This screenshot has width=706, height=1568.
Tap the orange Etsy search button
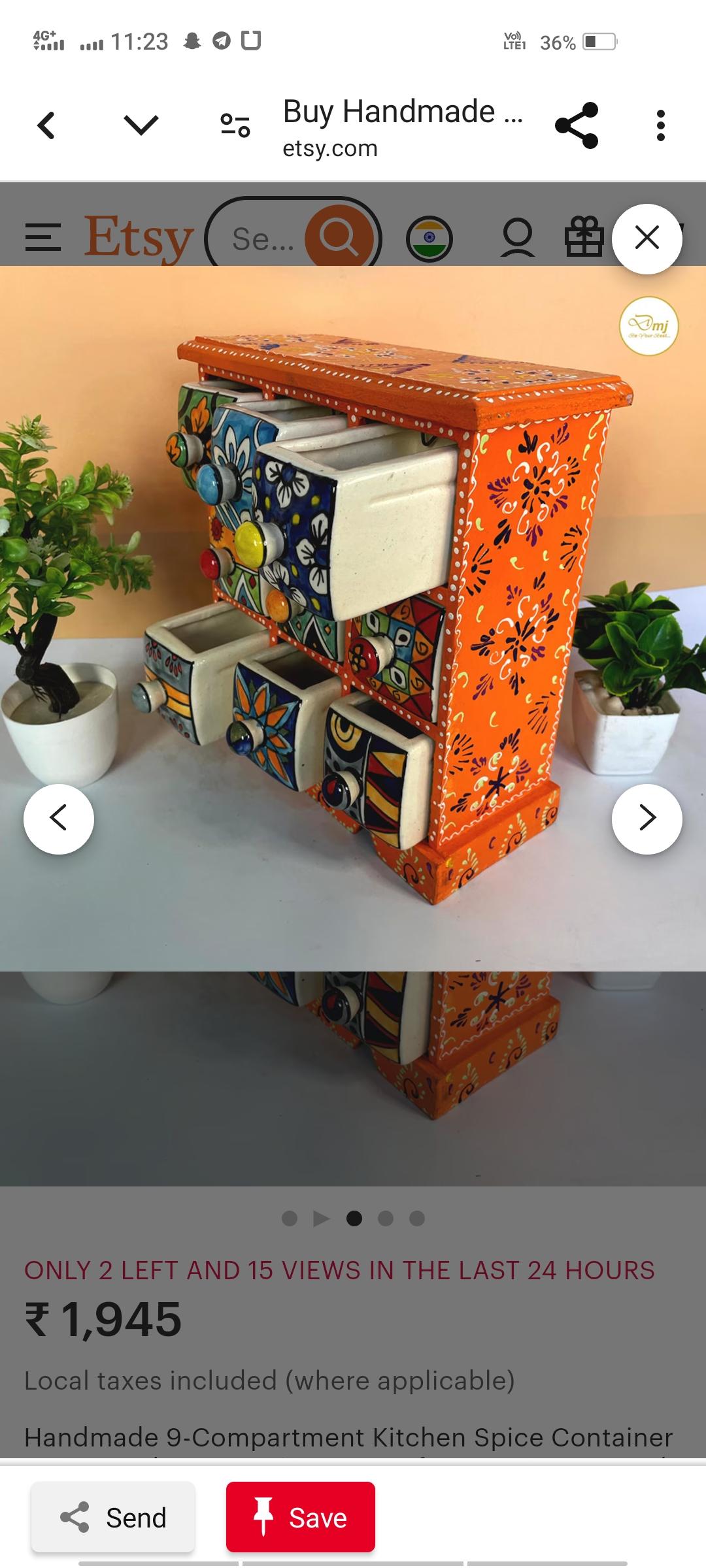pyautogui.click(x=339, y=238)
